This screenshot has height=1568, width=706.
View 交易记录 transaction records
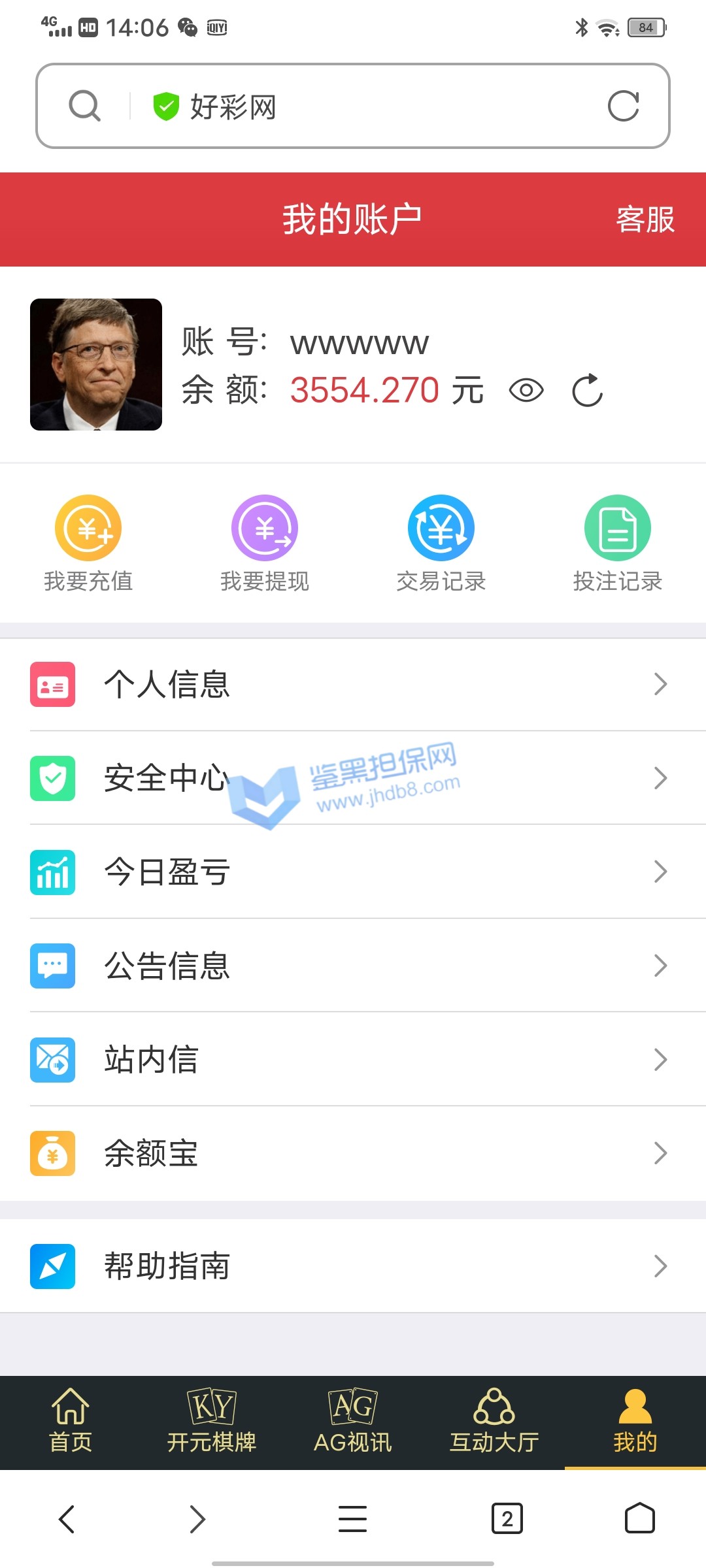[x=441, y=542]
